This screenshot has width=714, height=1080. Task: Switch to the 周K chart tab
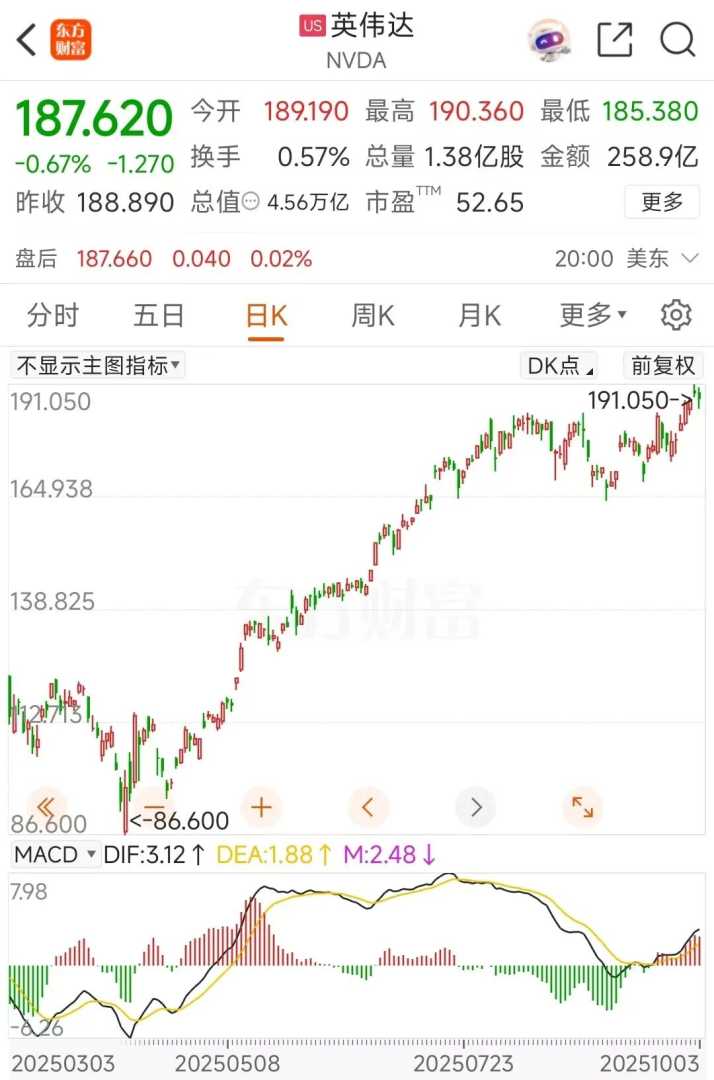[x=372, y=316]
